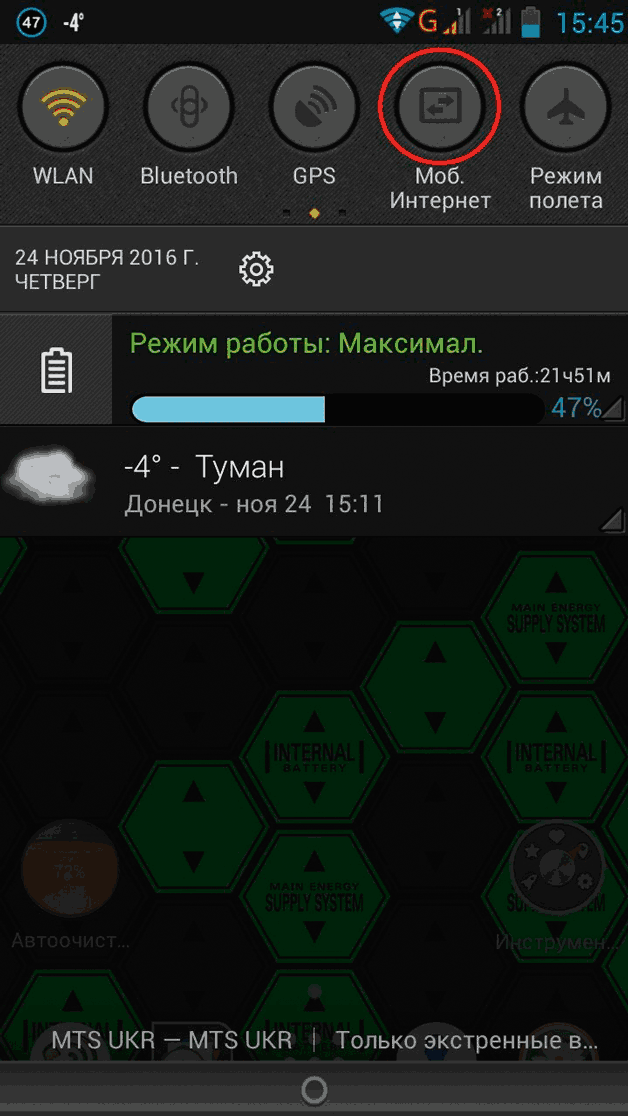The height and width of the screenshot is (1116, 628).
Task: Enable the GPS quick setting
Action: [x=314, y=109]
